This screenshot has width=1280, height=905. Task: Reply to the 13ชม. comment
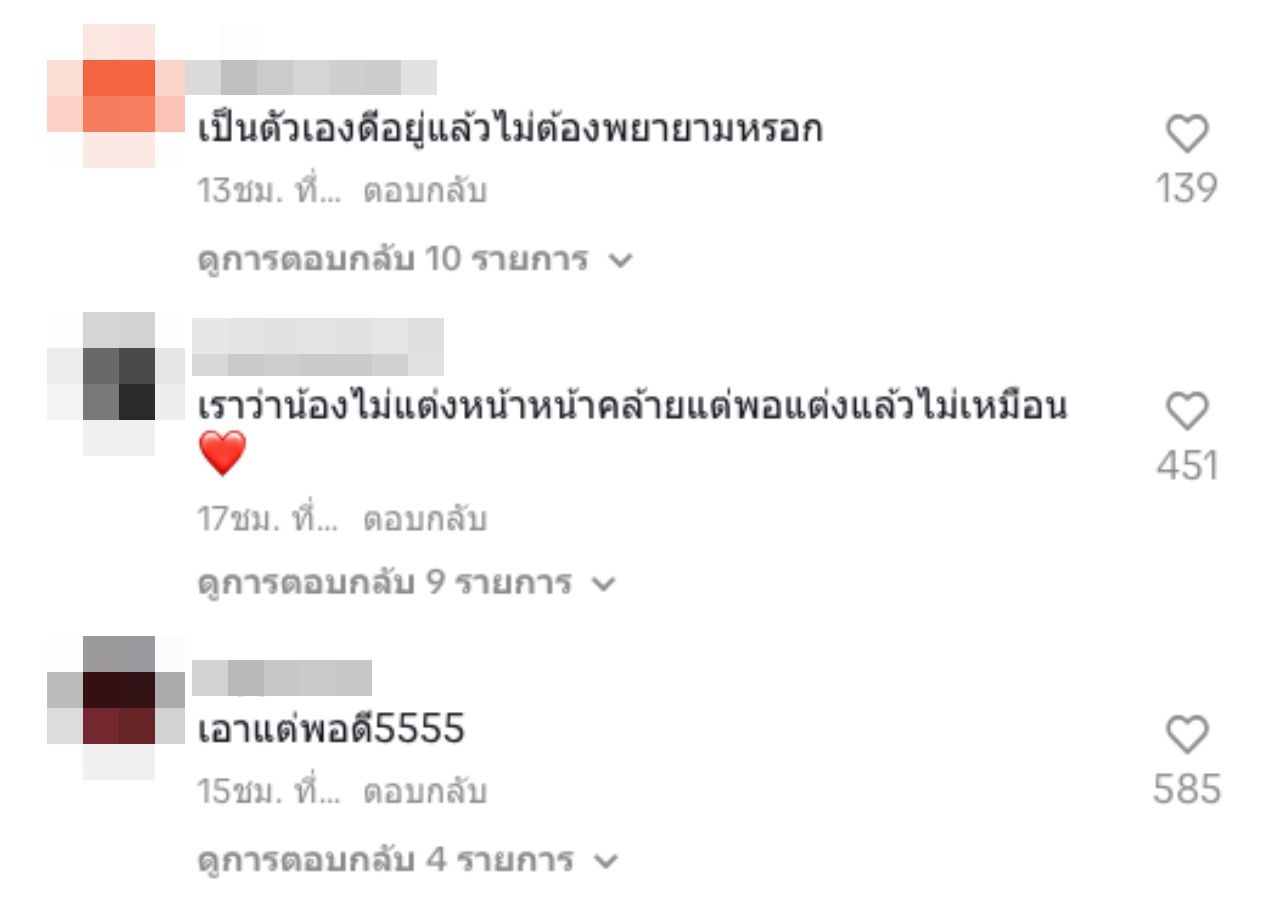click(424, 191)
